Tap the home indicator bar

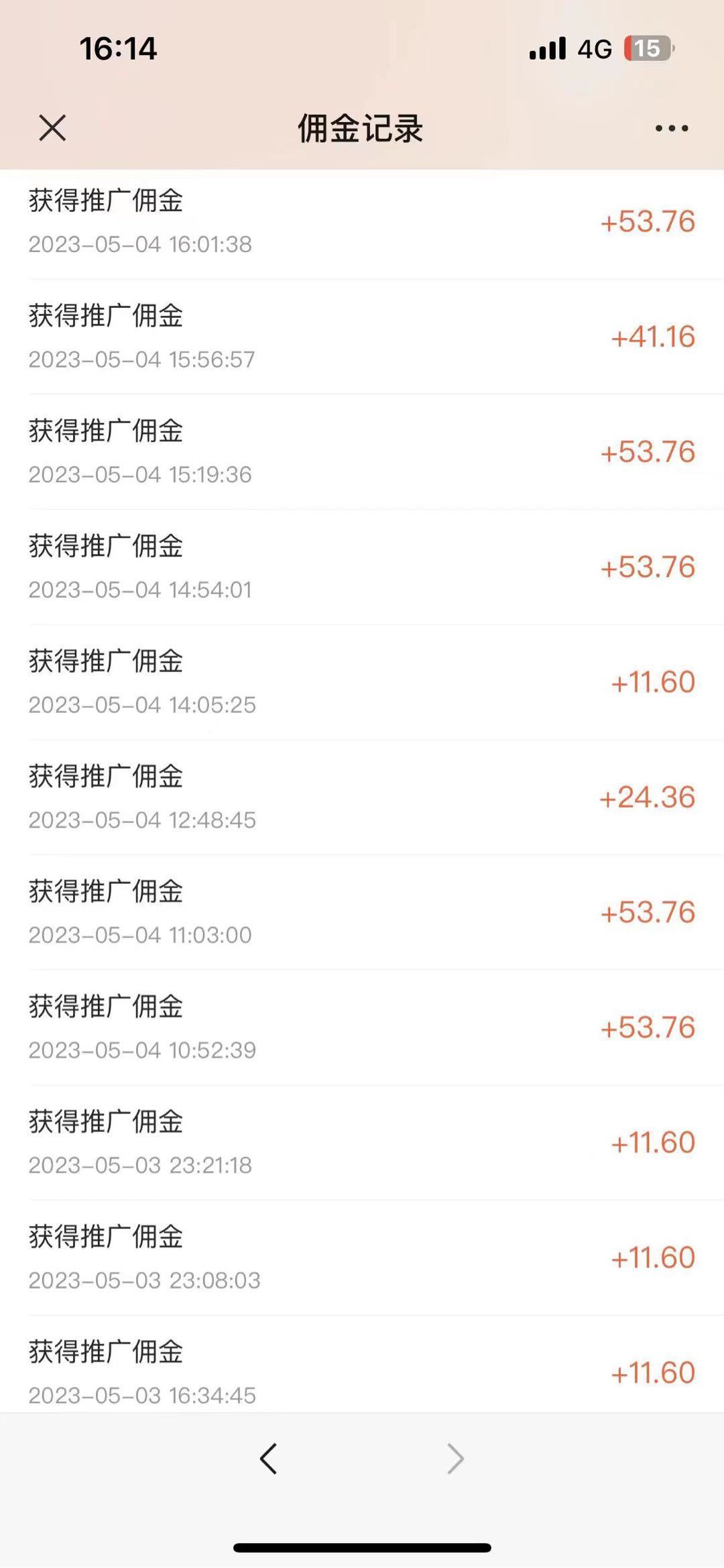(x=362, y=1547)
